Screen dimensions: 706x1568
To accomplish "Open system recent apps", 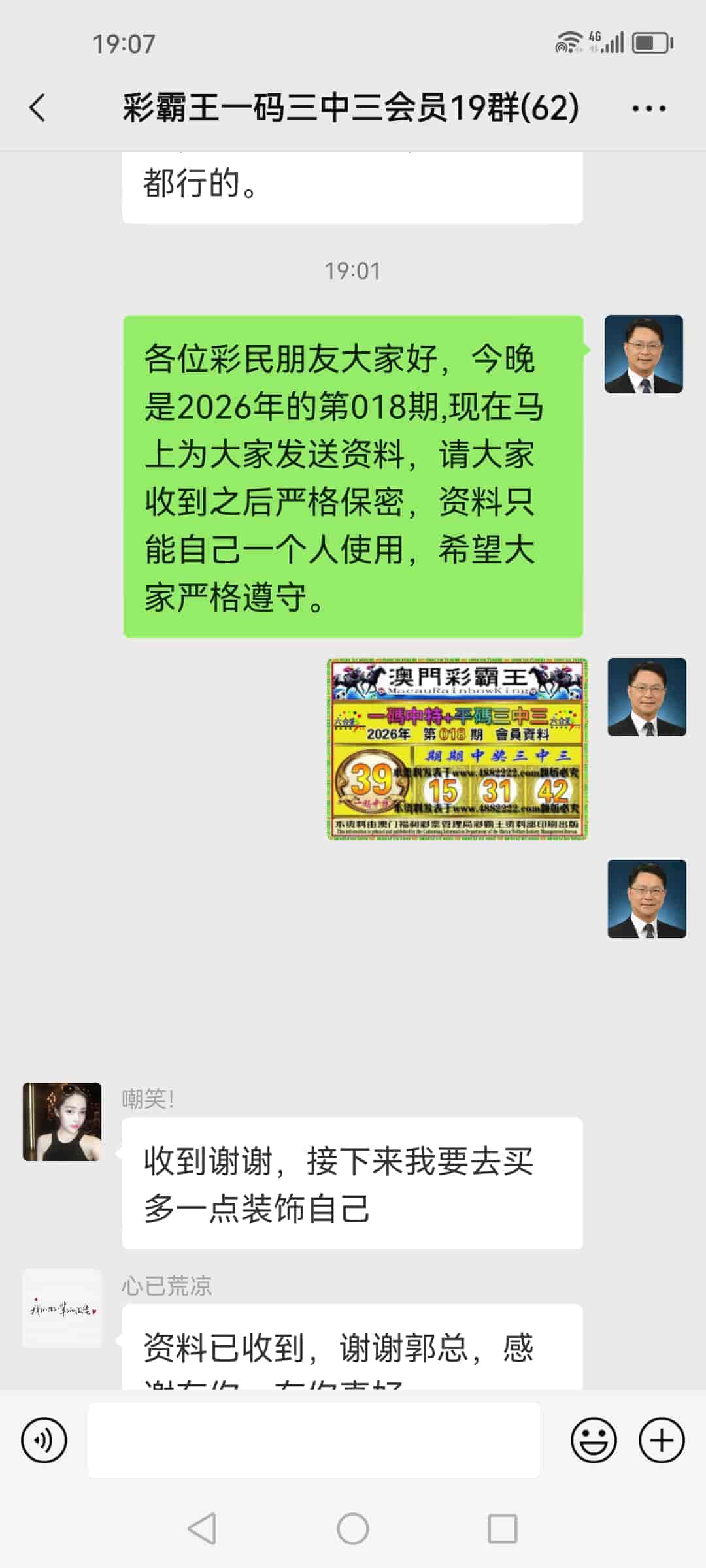I will 502,1529.
